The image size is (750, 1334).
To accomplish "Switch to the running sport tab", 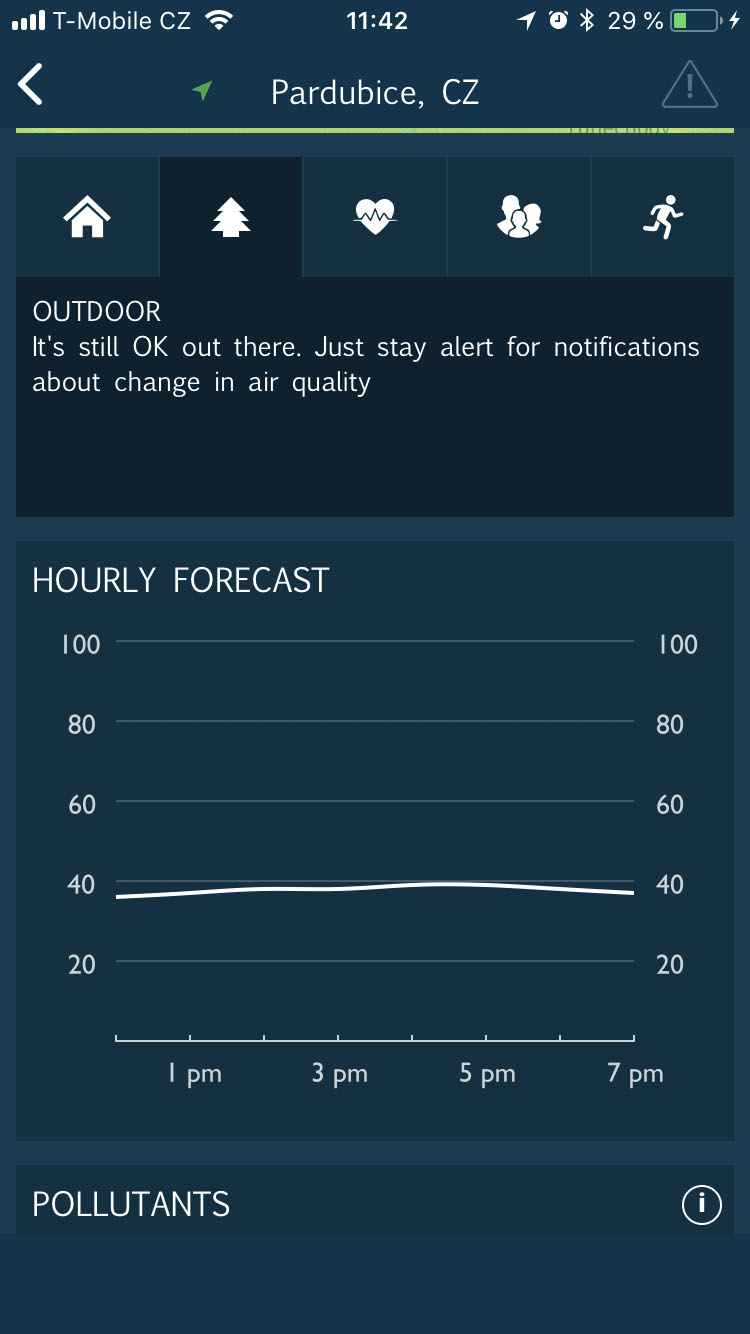I will click(x=662, y=216).
